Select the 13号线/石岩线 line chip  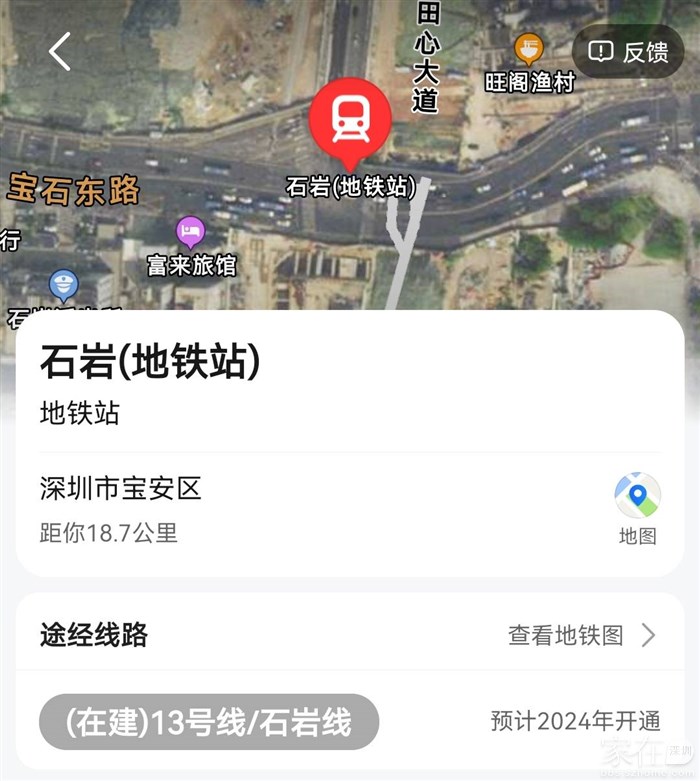tap(209, 722)
